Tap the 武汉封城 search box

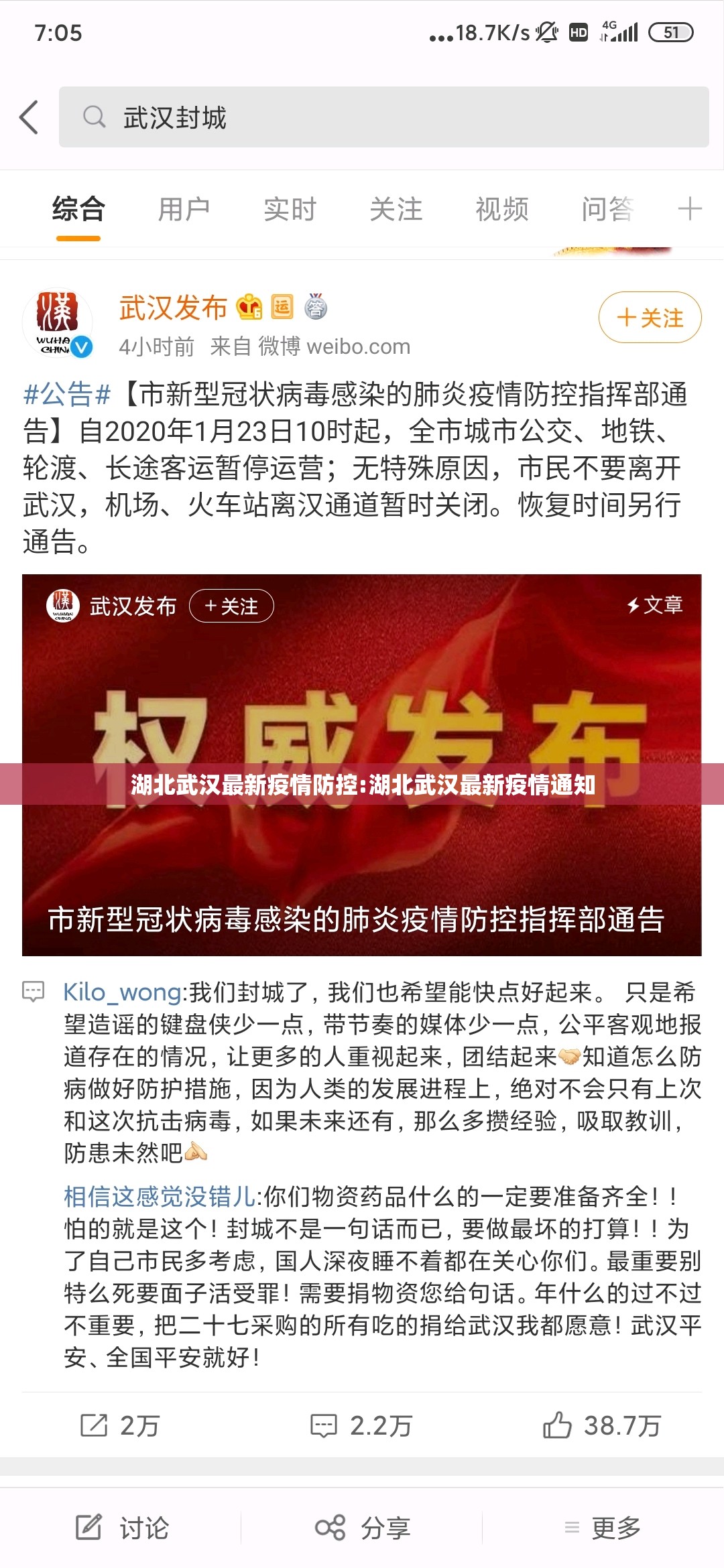click(x=383, y=117)
